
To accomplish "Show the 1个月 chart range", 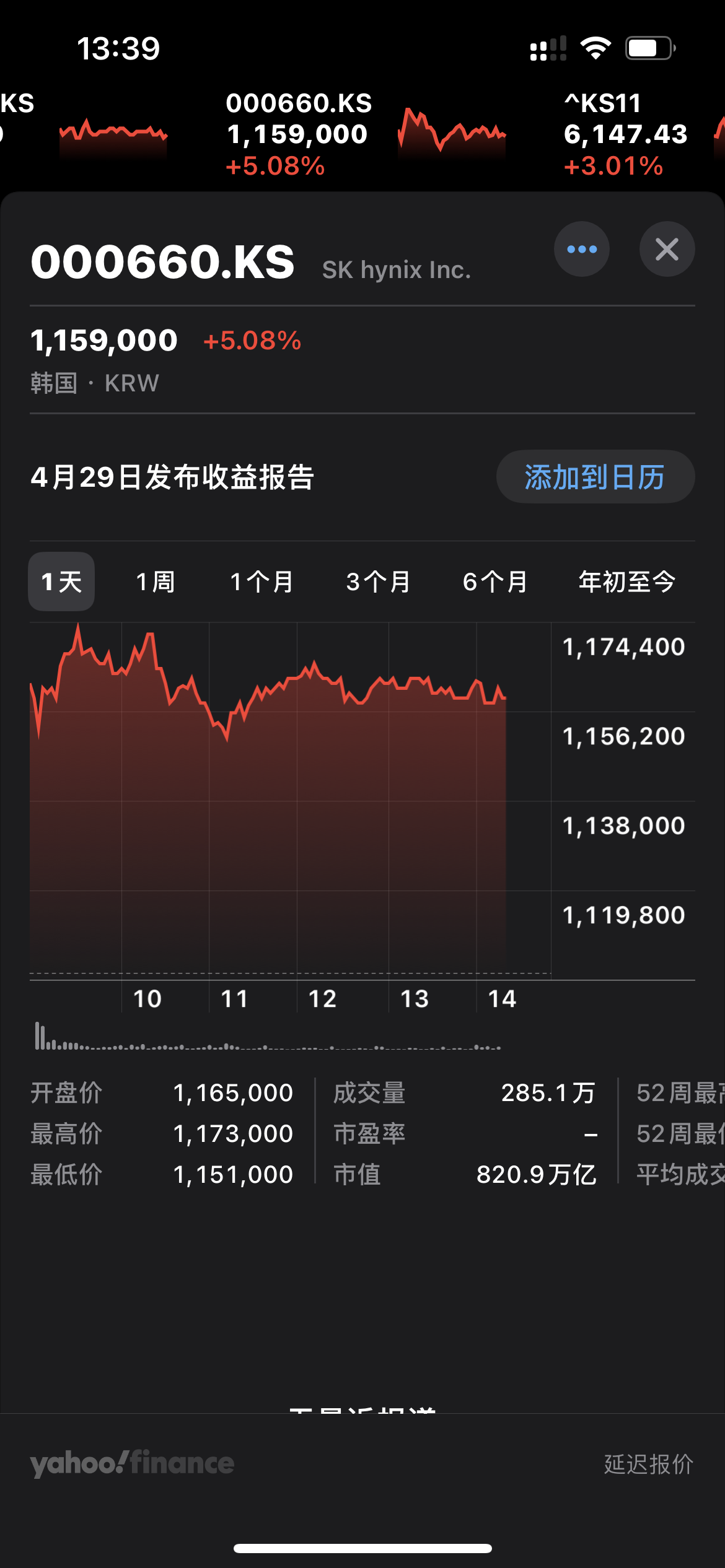I will (261, 581).
